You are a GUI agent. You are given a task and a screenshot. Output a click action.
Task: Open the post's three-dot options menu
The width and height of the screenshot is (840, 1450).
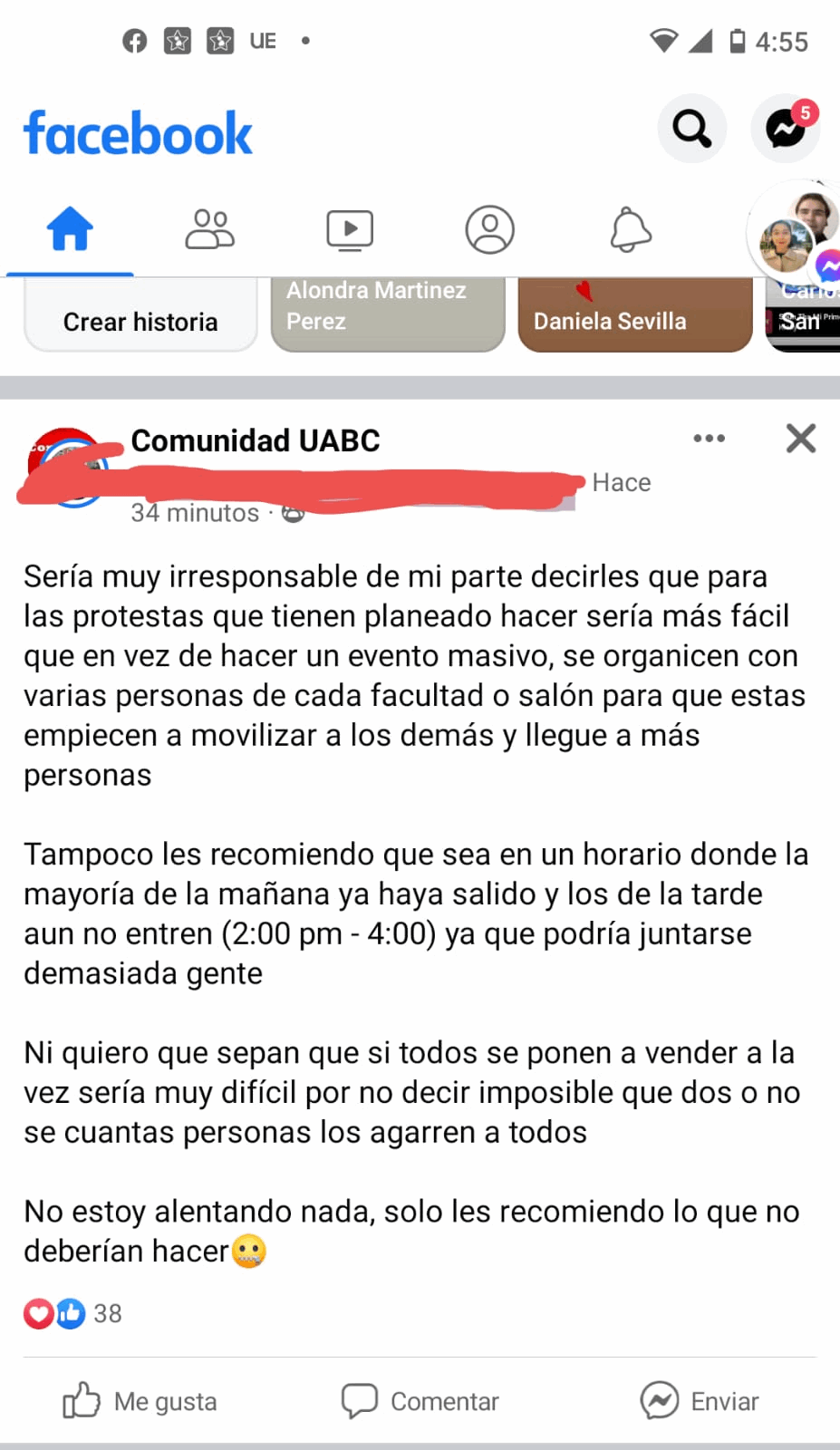tap(709, 439)
